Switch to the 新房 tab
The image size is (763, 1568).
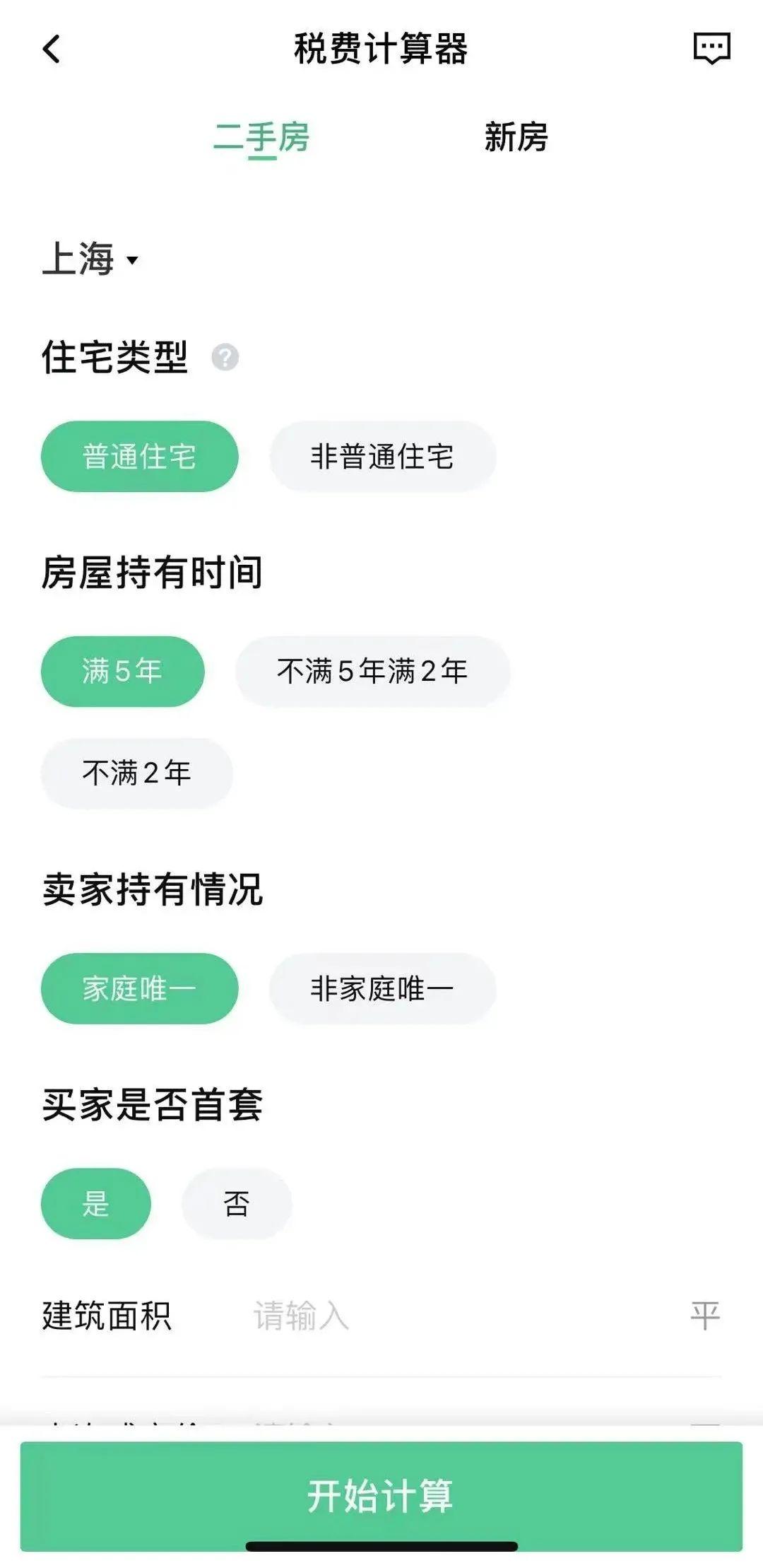[516, 137]
